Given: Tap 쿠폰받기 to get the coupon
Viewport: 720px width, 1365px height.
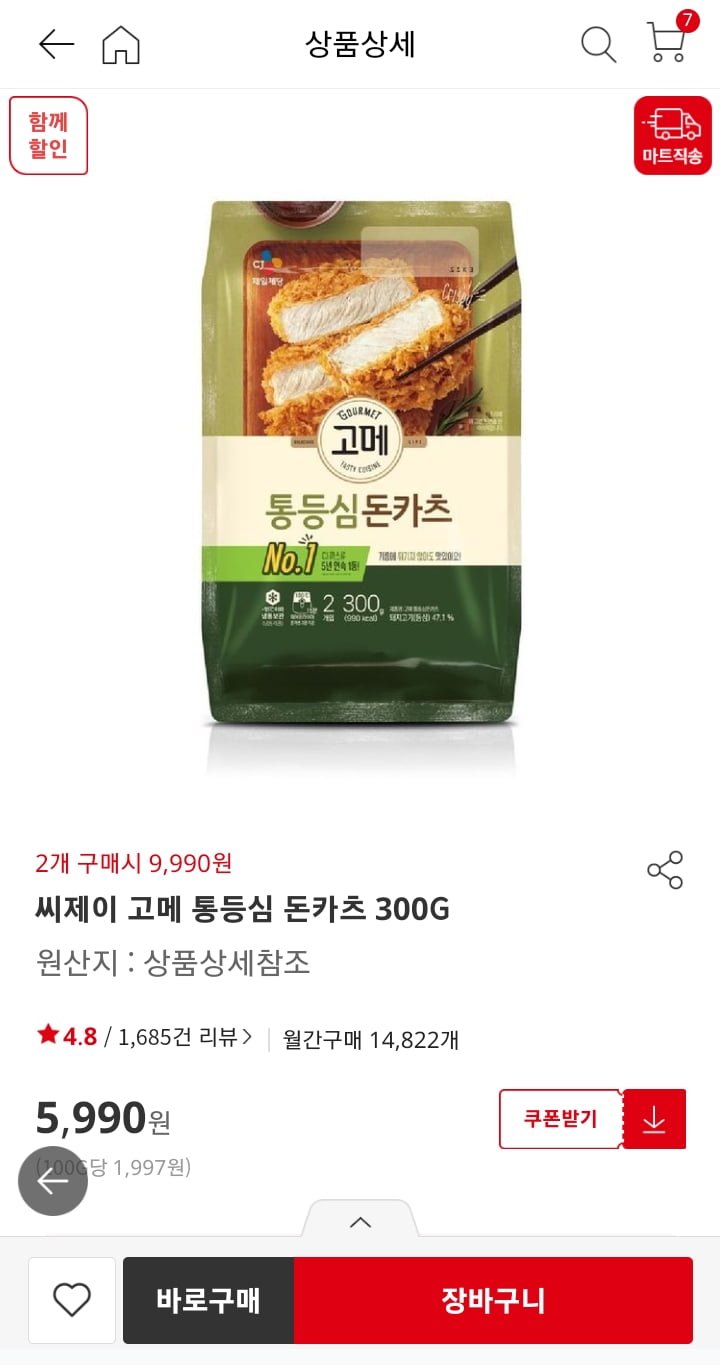Looking at the screenshot, I should tap(560, 1119).
